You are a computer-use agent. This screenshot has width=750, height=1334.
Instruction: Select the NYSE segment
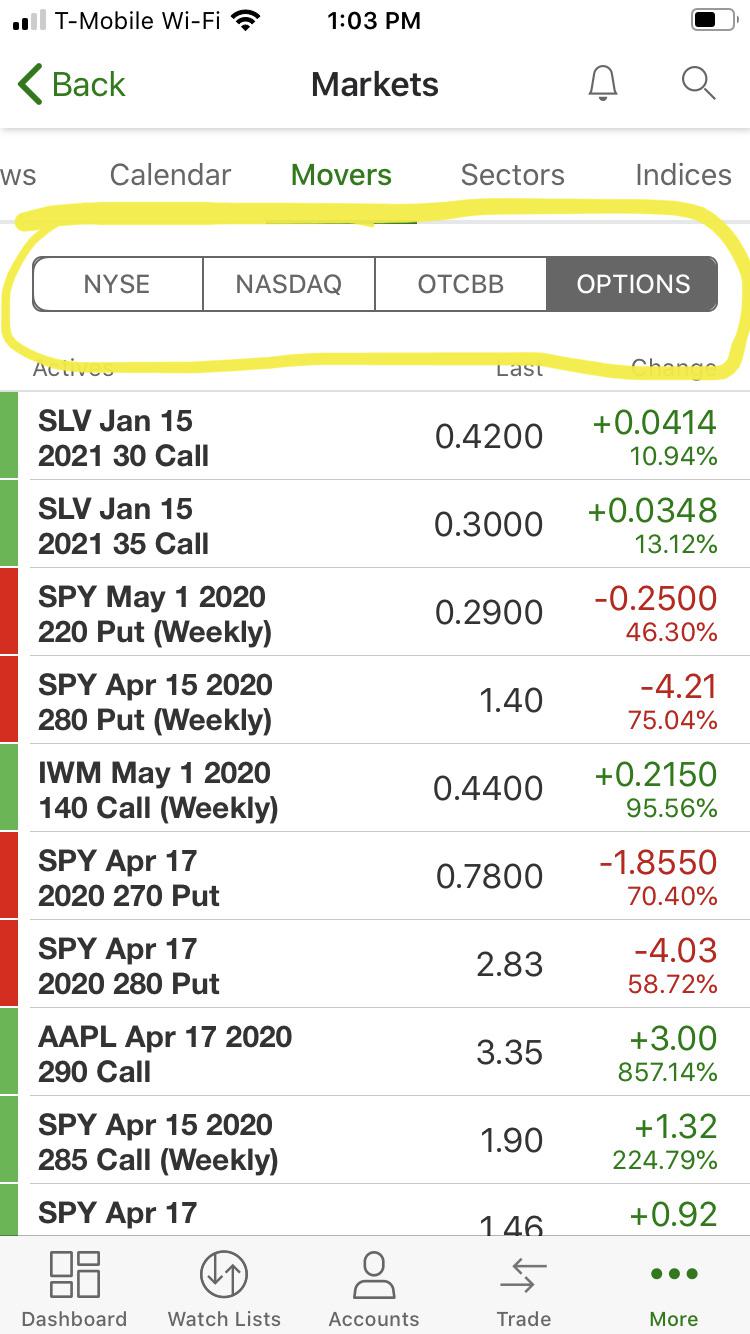(117, 284)
